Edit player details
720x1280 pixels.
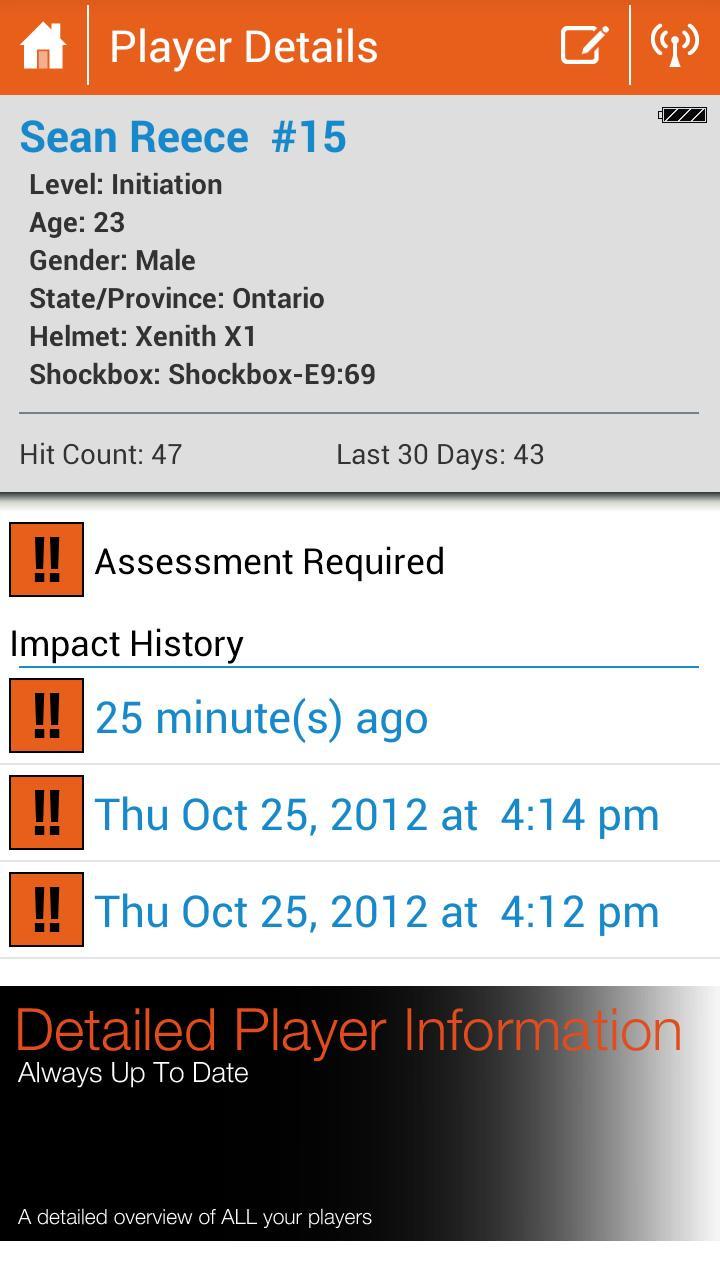[584, 46]
